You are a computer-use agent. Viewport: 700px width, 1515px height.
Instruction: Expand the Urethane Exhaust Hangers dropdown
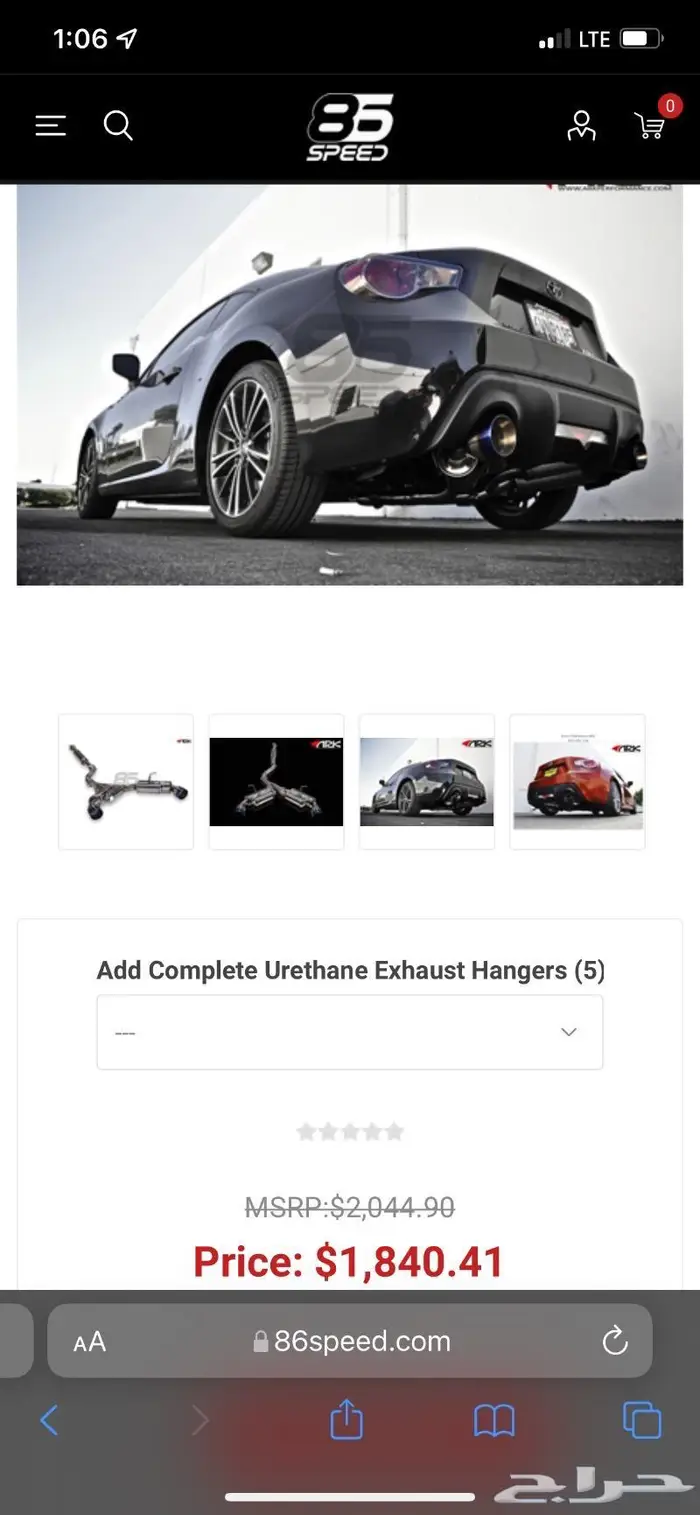[x=350, y=1032]
